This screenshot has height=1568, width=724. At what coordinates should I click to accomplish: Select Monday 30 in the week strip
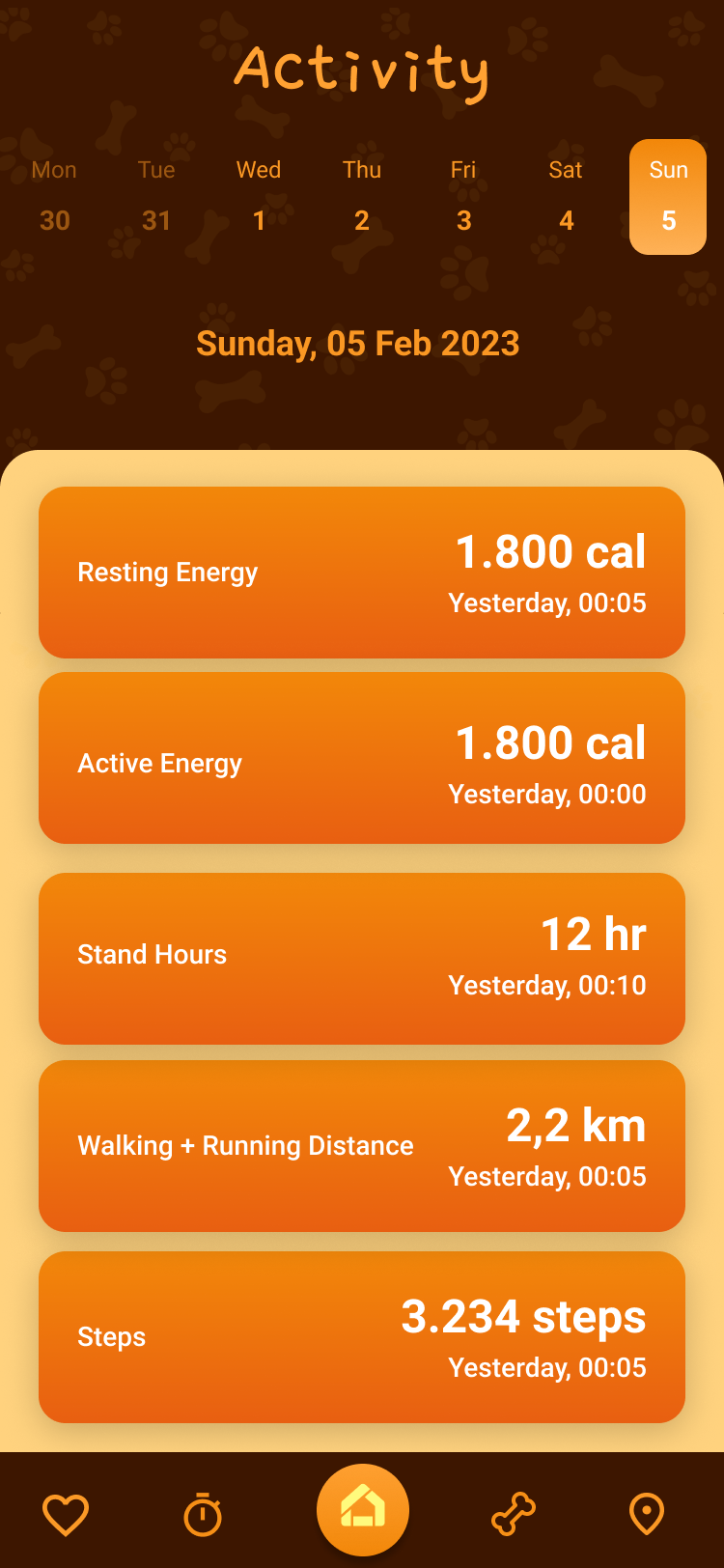55,196
